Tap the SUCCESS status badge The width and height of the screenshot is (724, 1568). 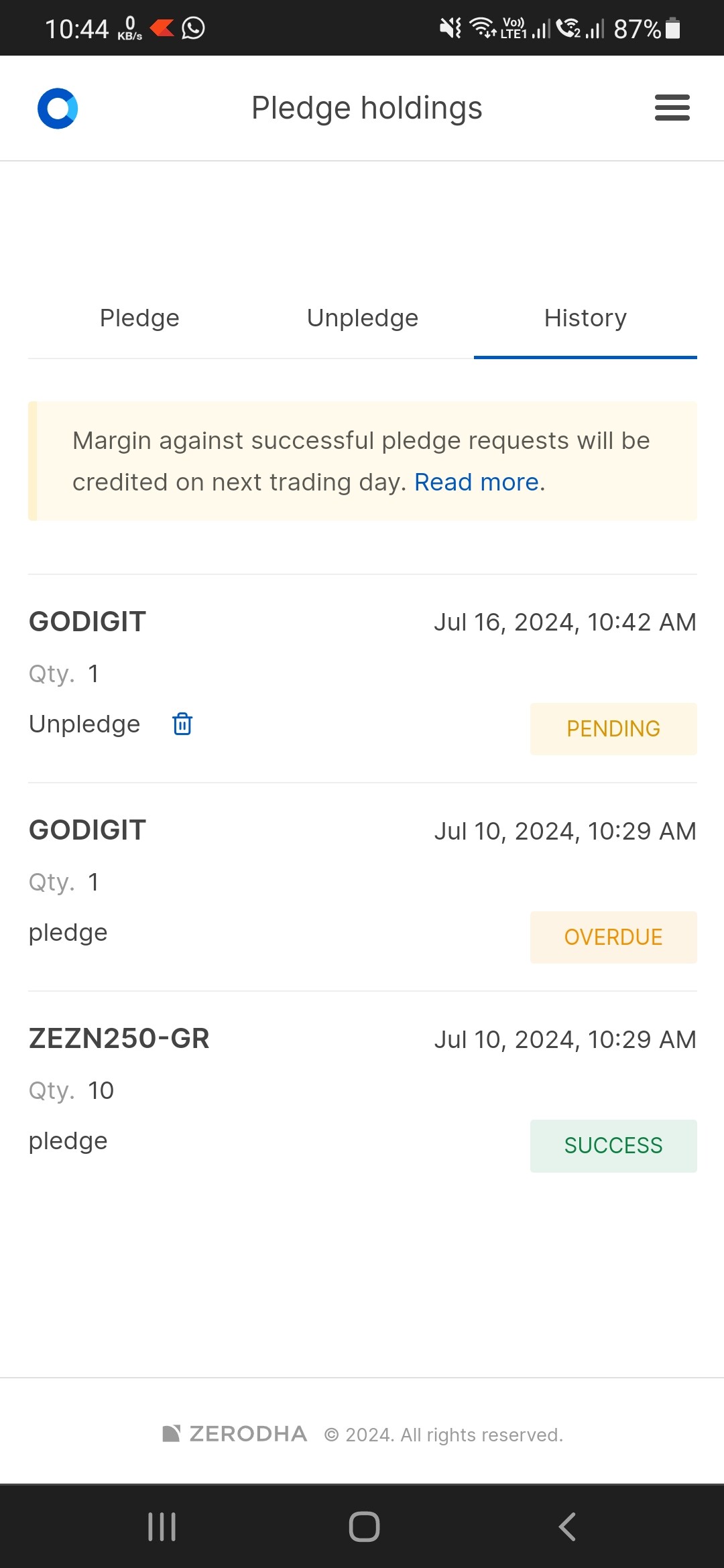click(612, 1145)
